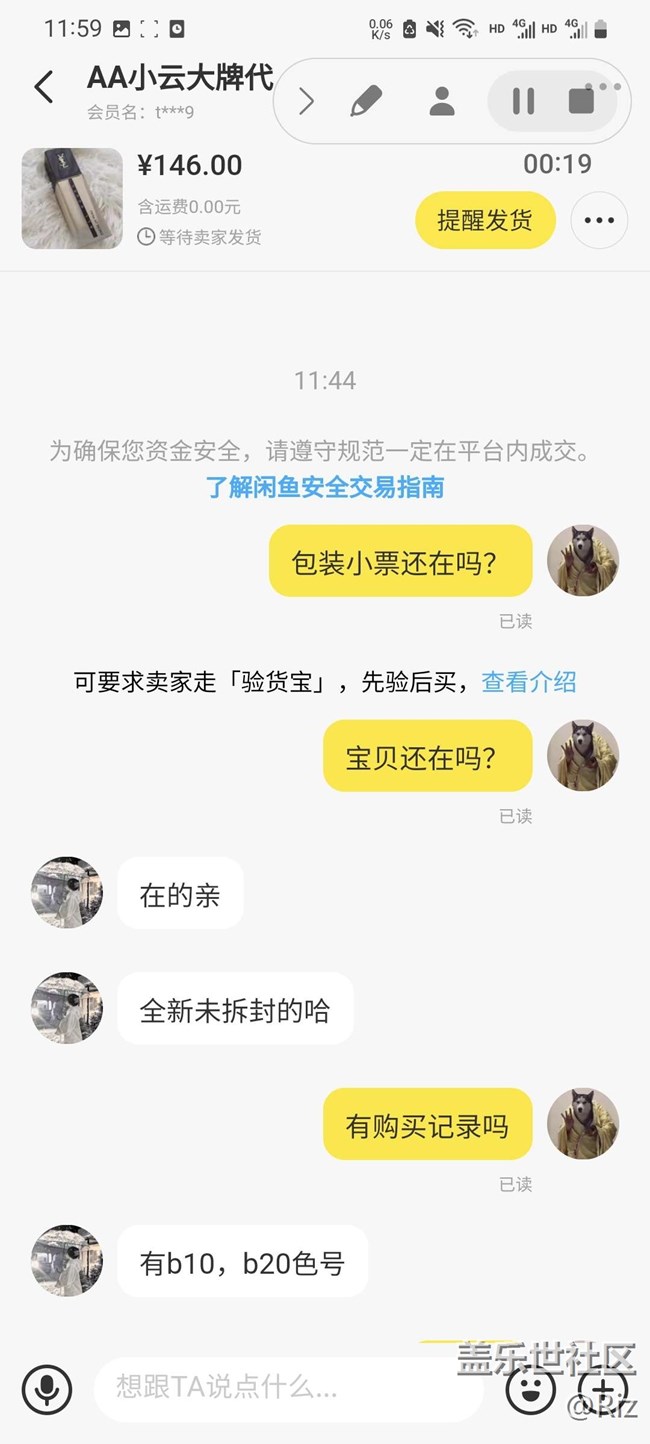The width and height of the screenshot is (650, 1444).
Task: Focus the 想跟TA说点什么 message field
Action: pos(290,1388)
